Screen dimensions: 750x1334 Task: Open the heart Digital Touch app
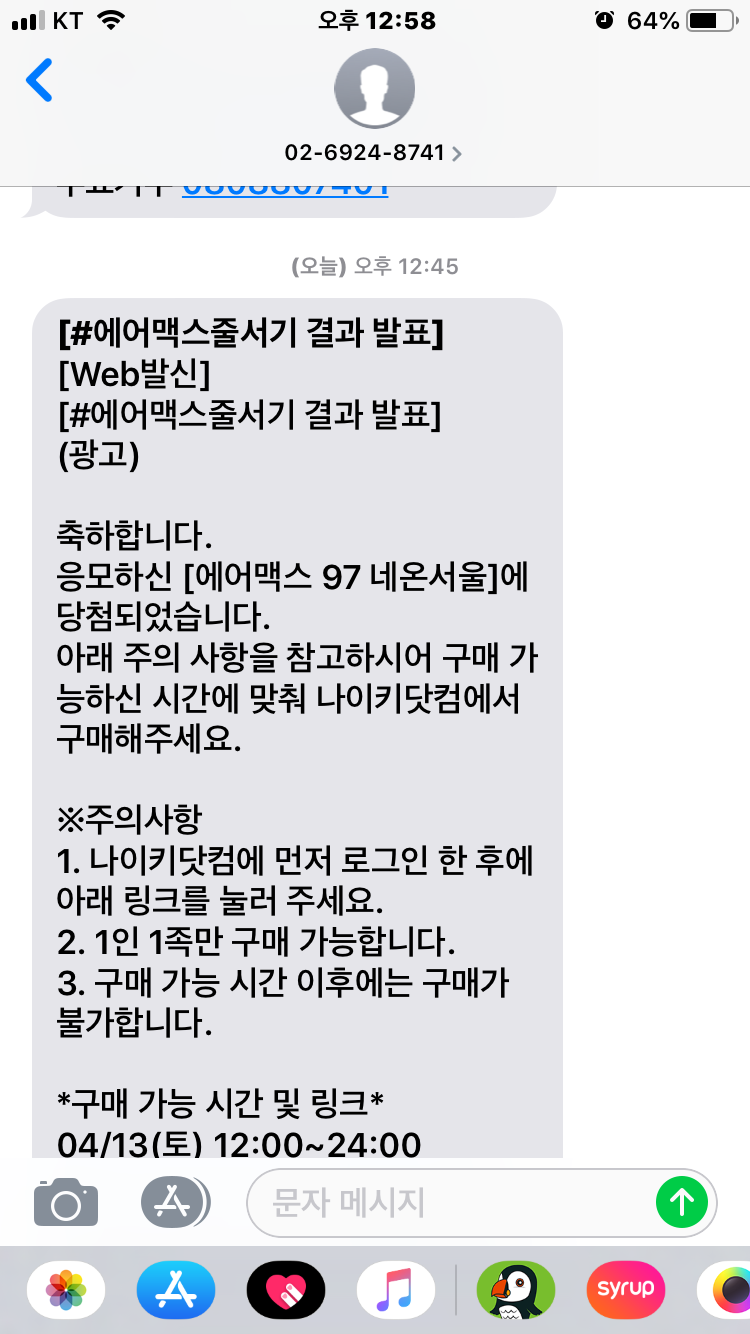286,1291
